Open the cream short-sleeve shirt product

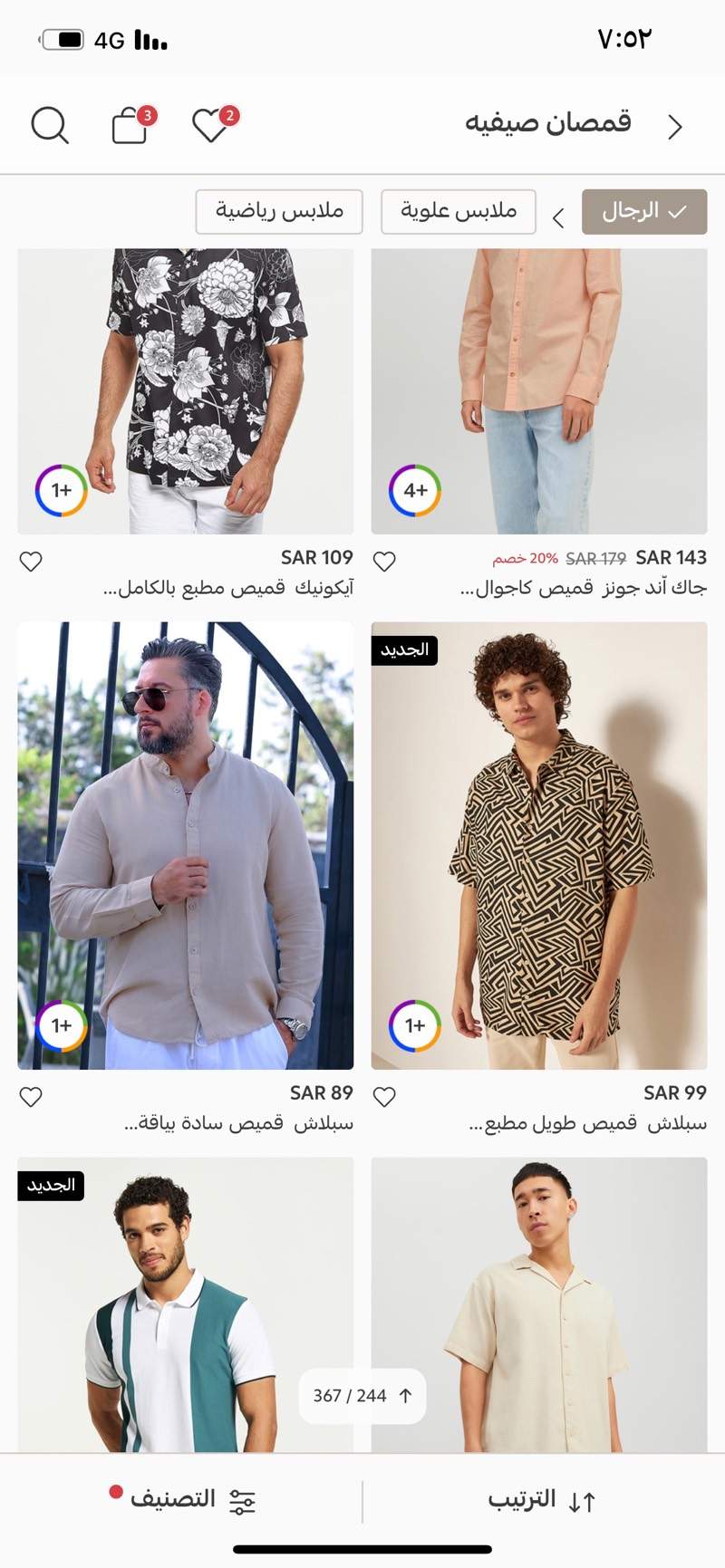click(538, 1304)
